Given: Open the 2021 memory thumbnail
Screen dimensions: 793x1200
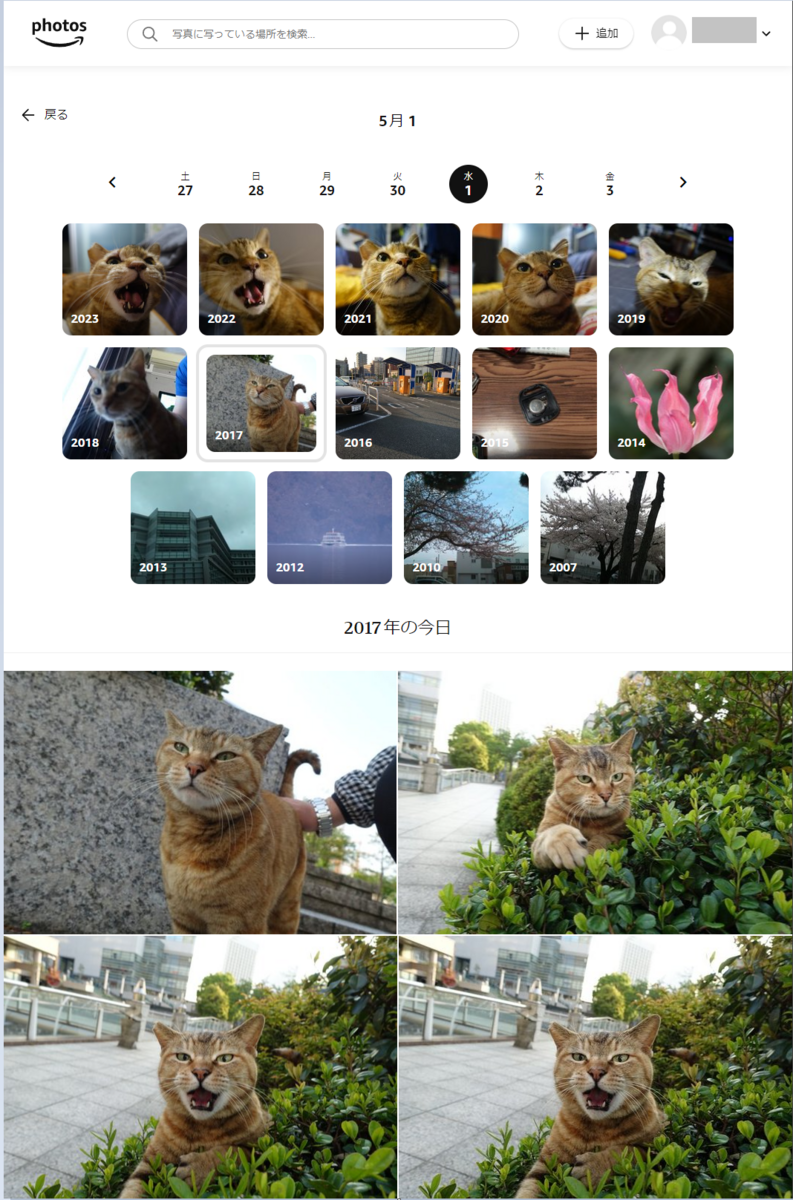Looking at the screenshot, I should (398, 279).
